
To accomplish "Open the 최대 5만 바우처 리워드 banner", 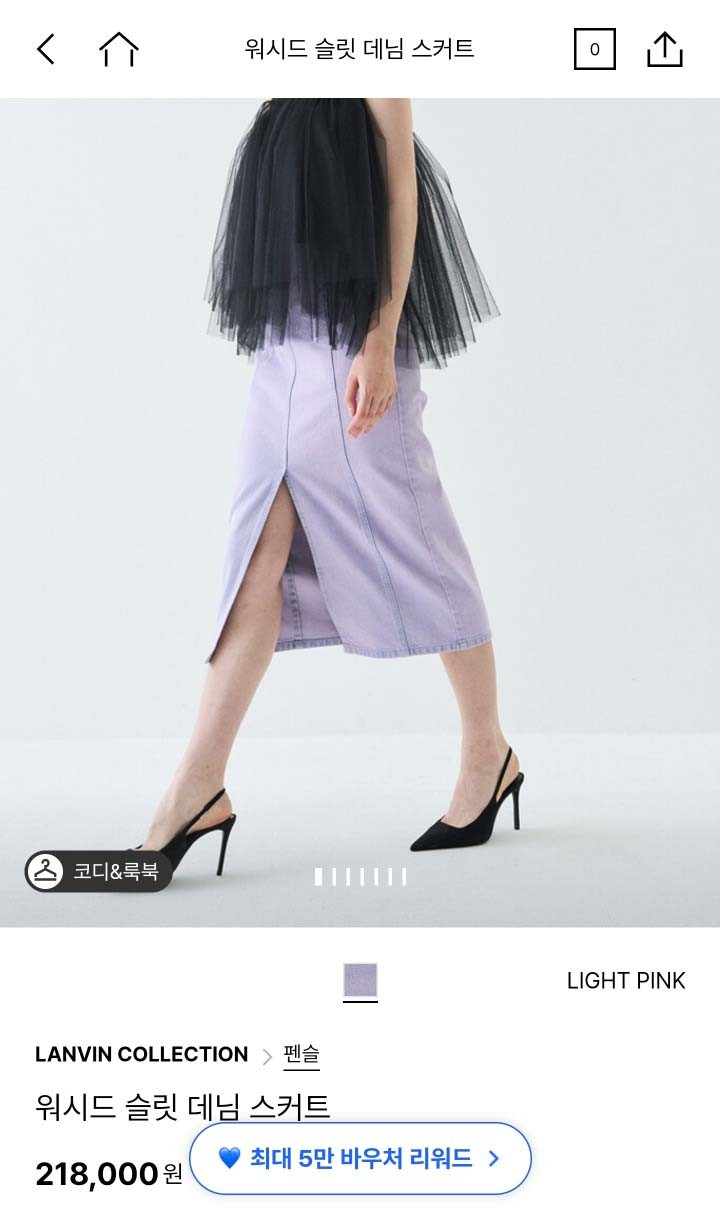I will [360, 1158].
